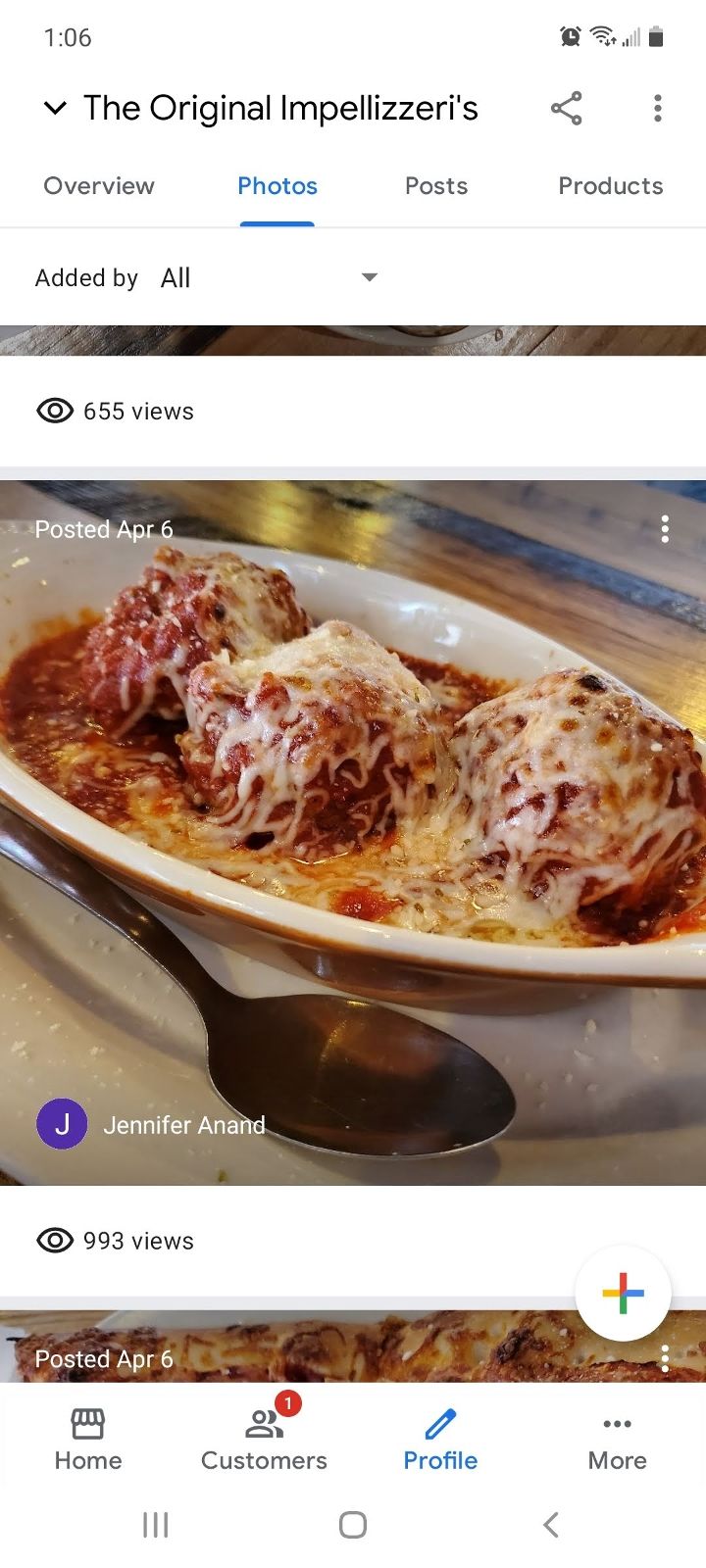The height and width of the screenshot is (1568, 706).
Task: Open Jennifer Anand's profile avatar
Action: [62, 1125]
